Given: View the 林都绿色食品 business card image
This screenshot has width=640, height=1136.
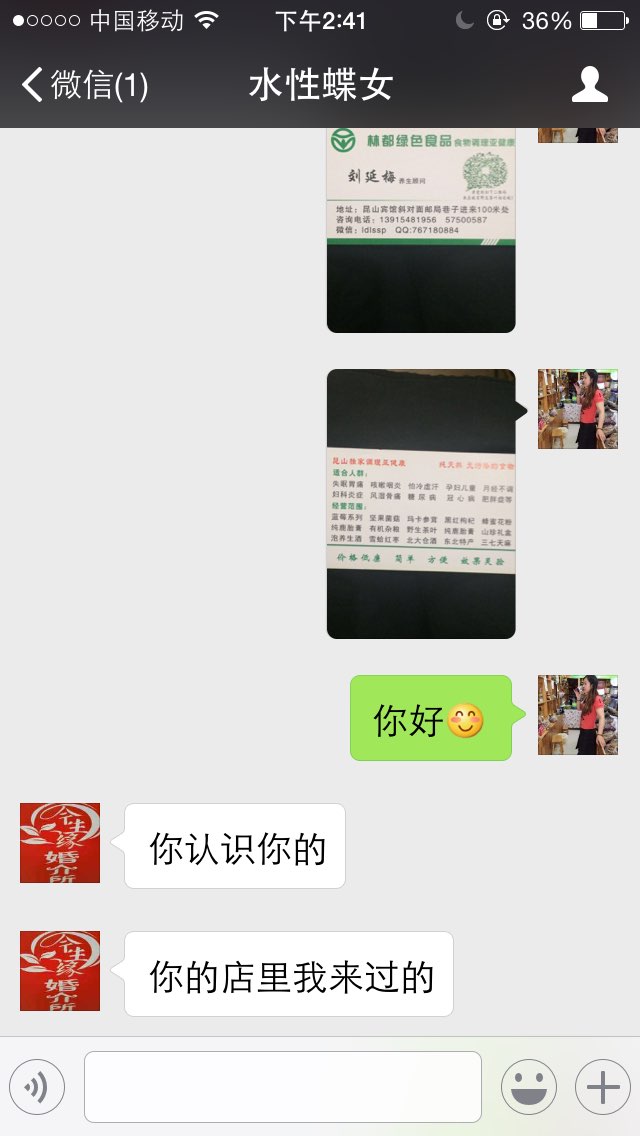Looking at the screenshot, I should [421, 230].
